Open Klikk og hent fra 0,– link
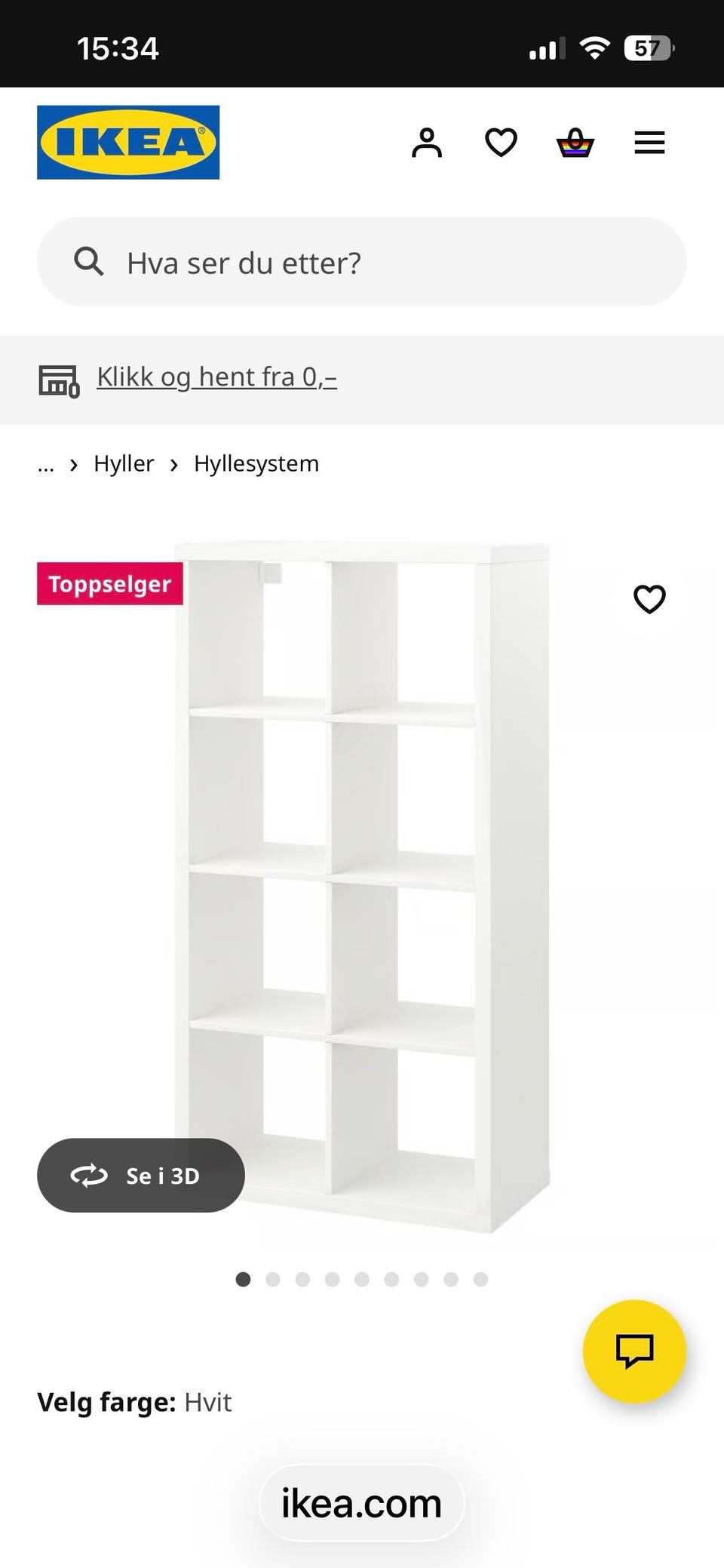Viewport: 724px width, 1568px height. pyautogui.click(x=216, y=376)
